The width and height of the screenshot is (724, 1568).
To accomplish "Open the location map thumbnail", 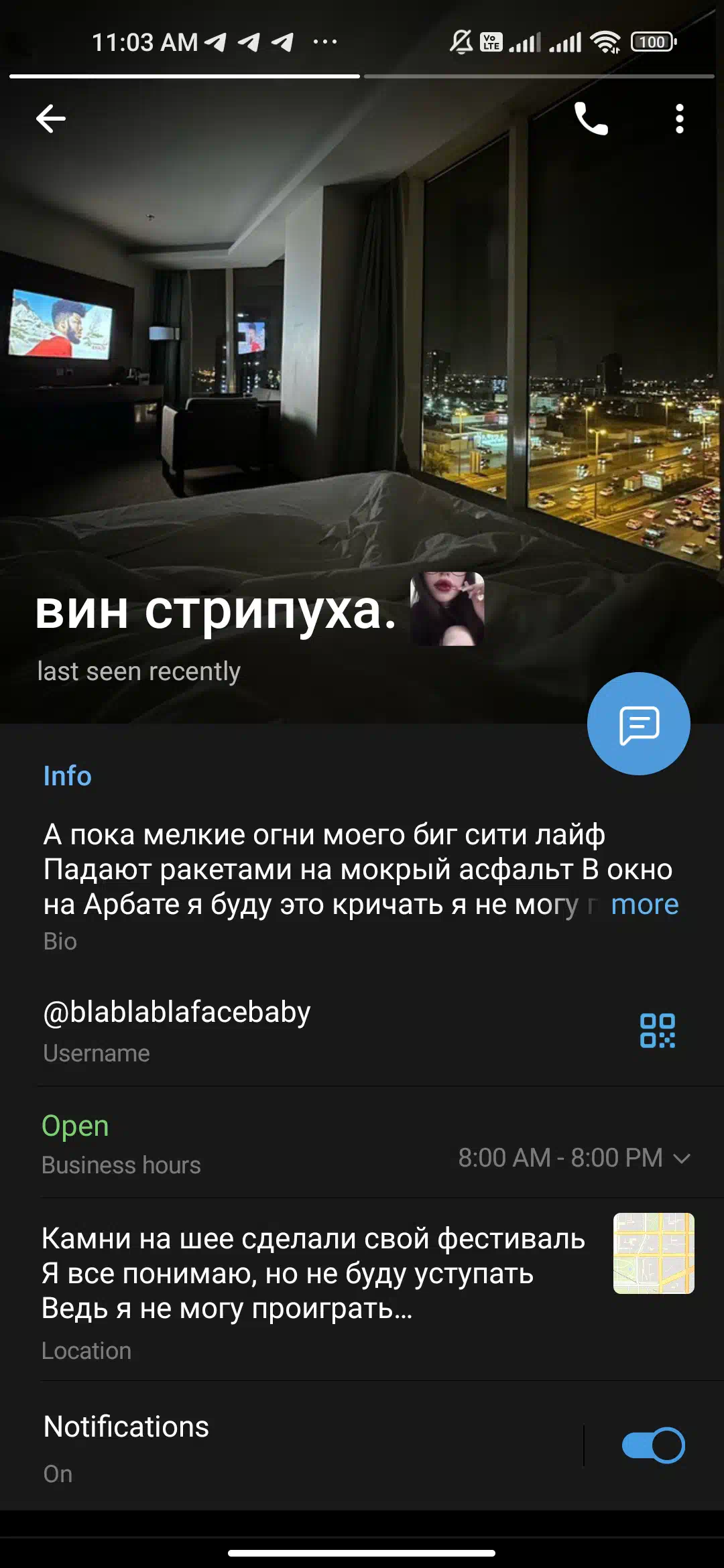I will [x=653, y=1253].
